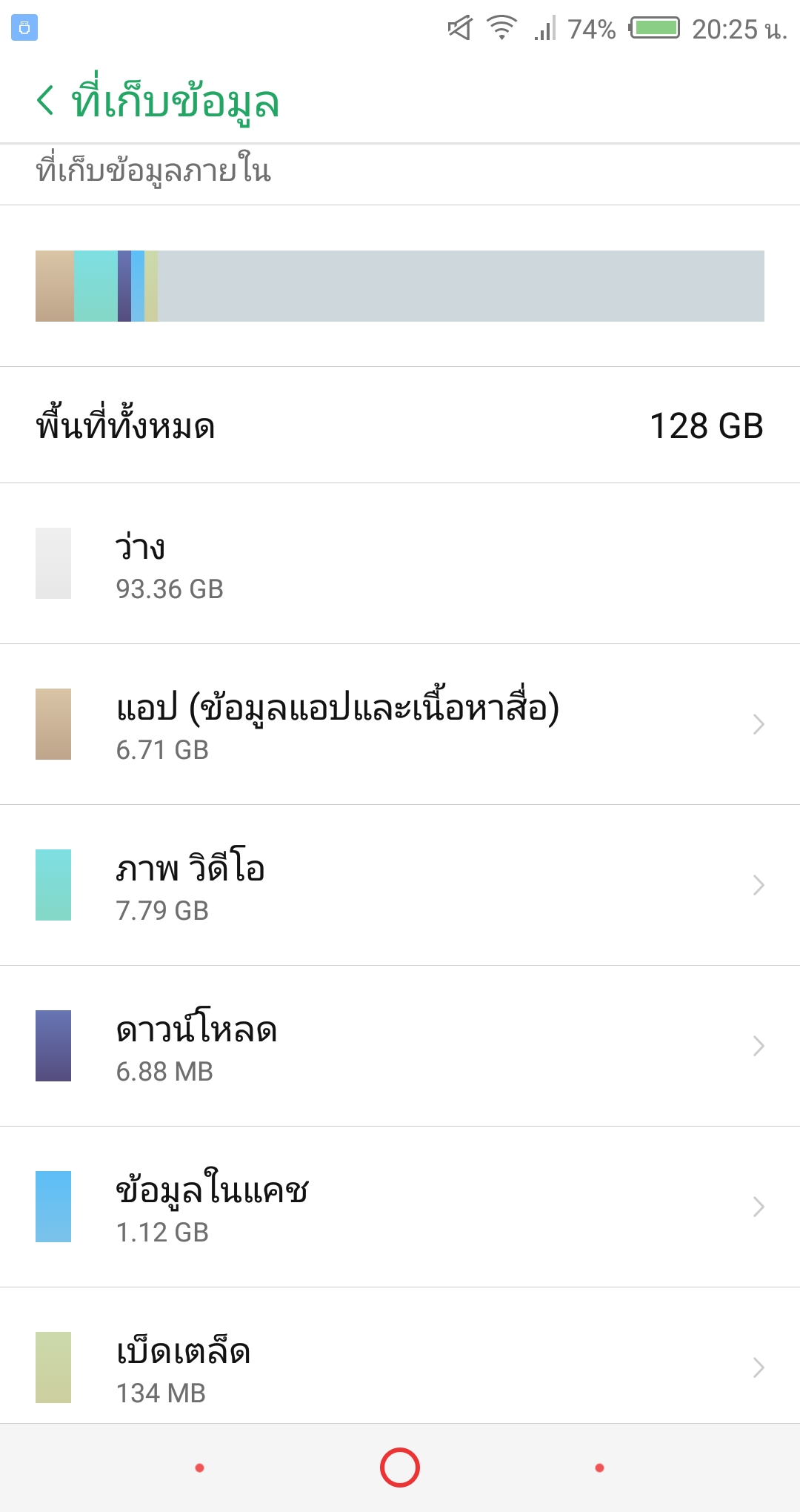
Task: Open ภาพ วิดีโอ storage row
Action: tap(400, 885)
